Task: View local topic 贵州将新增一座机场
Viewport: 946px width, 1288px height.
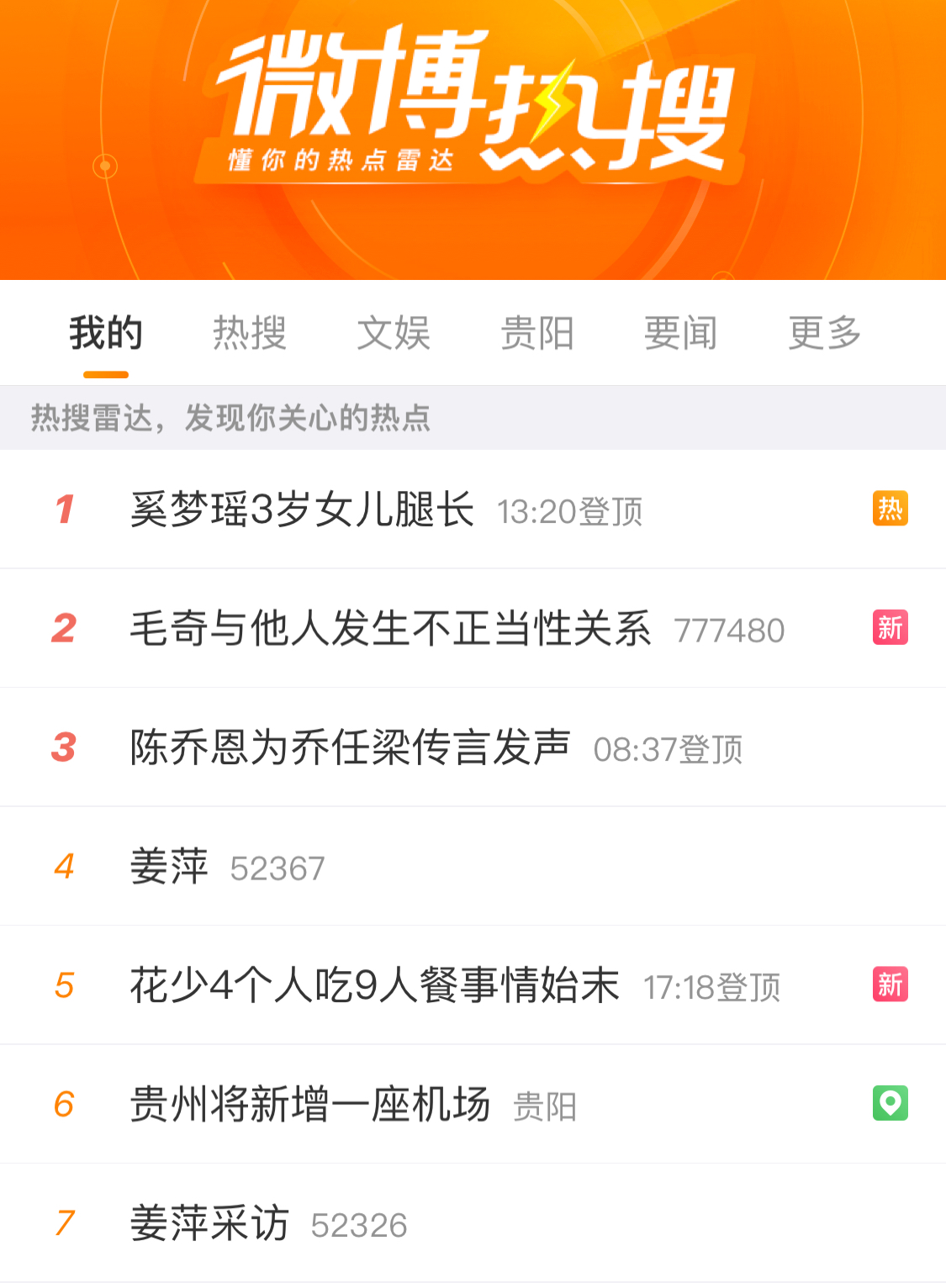Action: point(473,1105)
